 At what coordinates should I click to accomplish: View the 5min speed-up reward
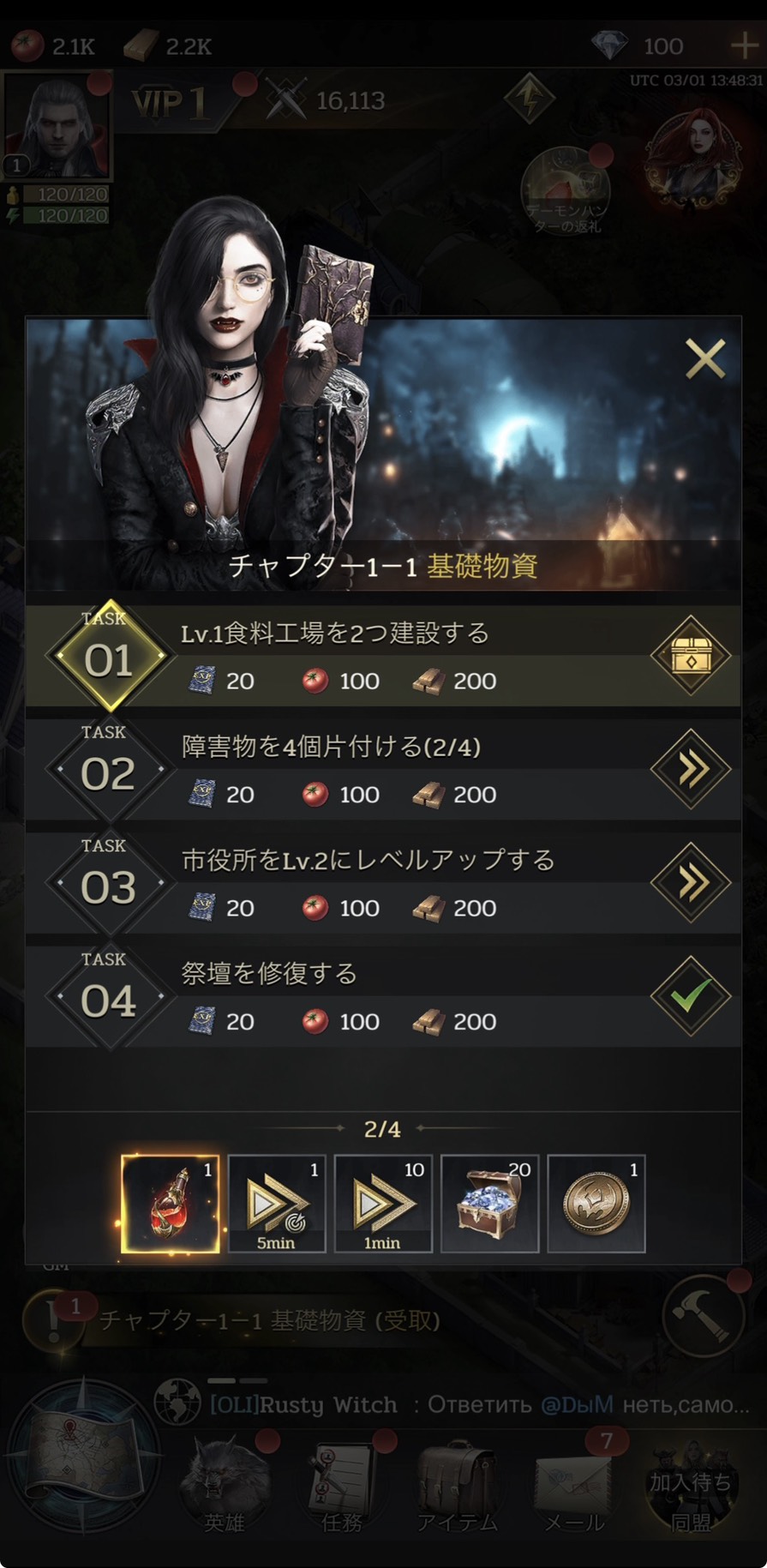[x=277, y=1204]
